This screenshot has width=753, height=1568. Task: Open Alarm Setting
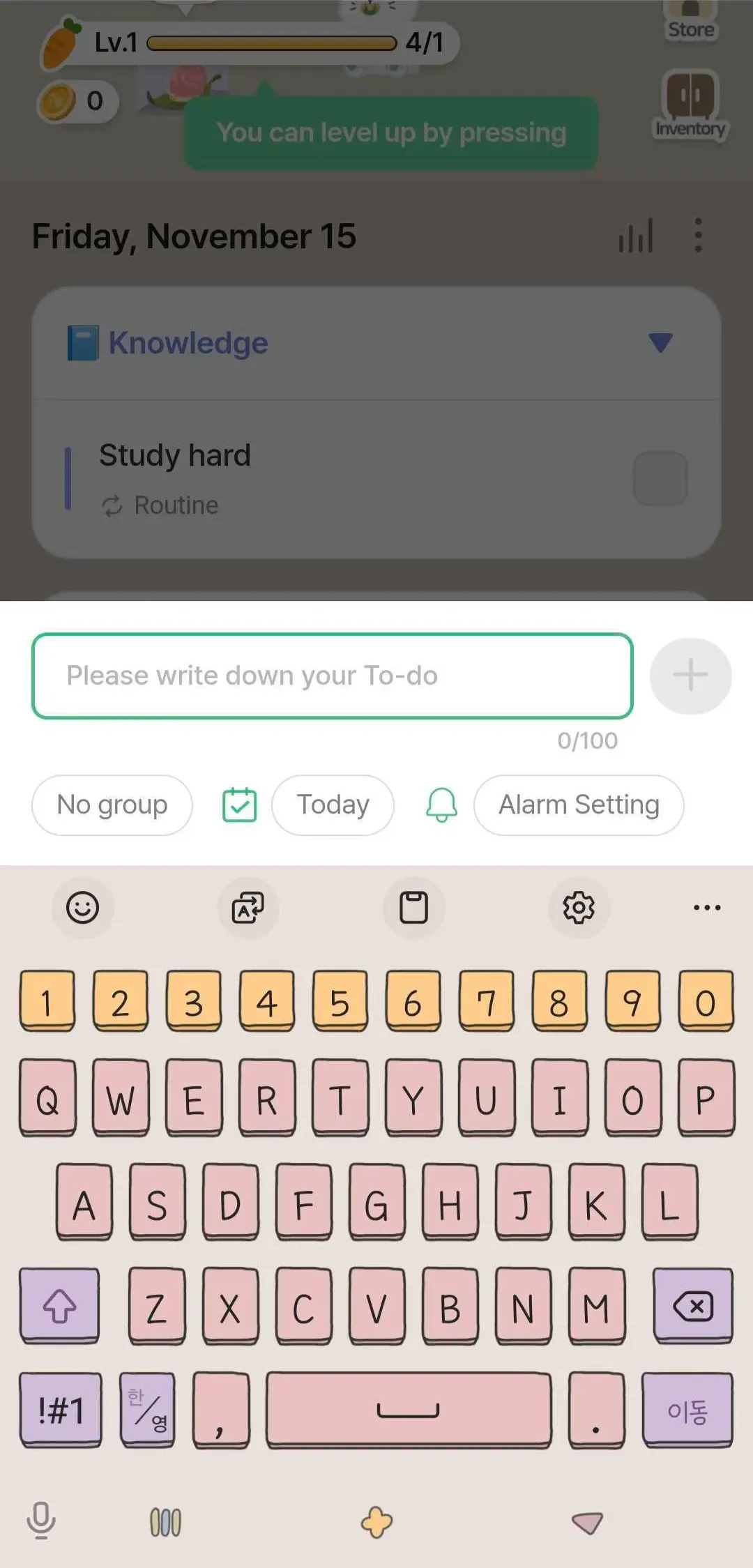pyautogui.click(x=578, y=805)
